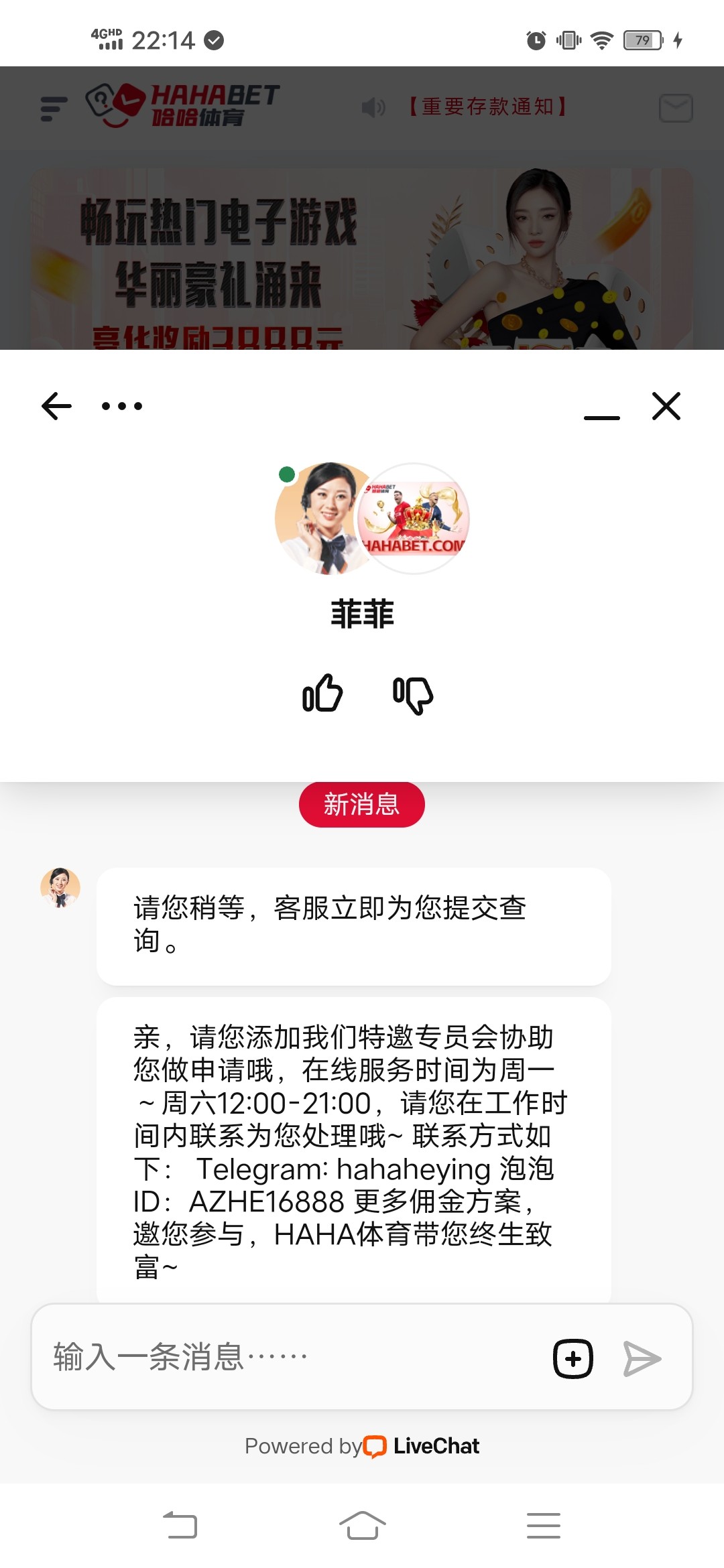Jump to new messages via 新消息 button

(x=362, y=804)
